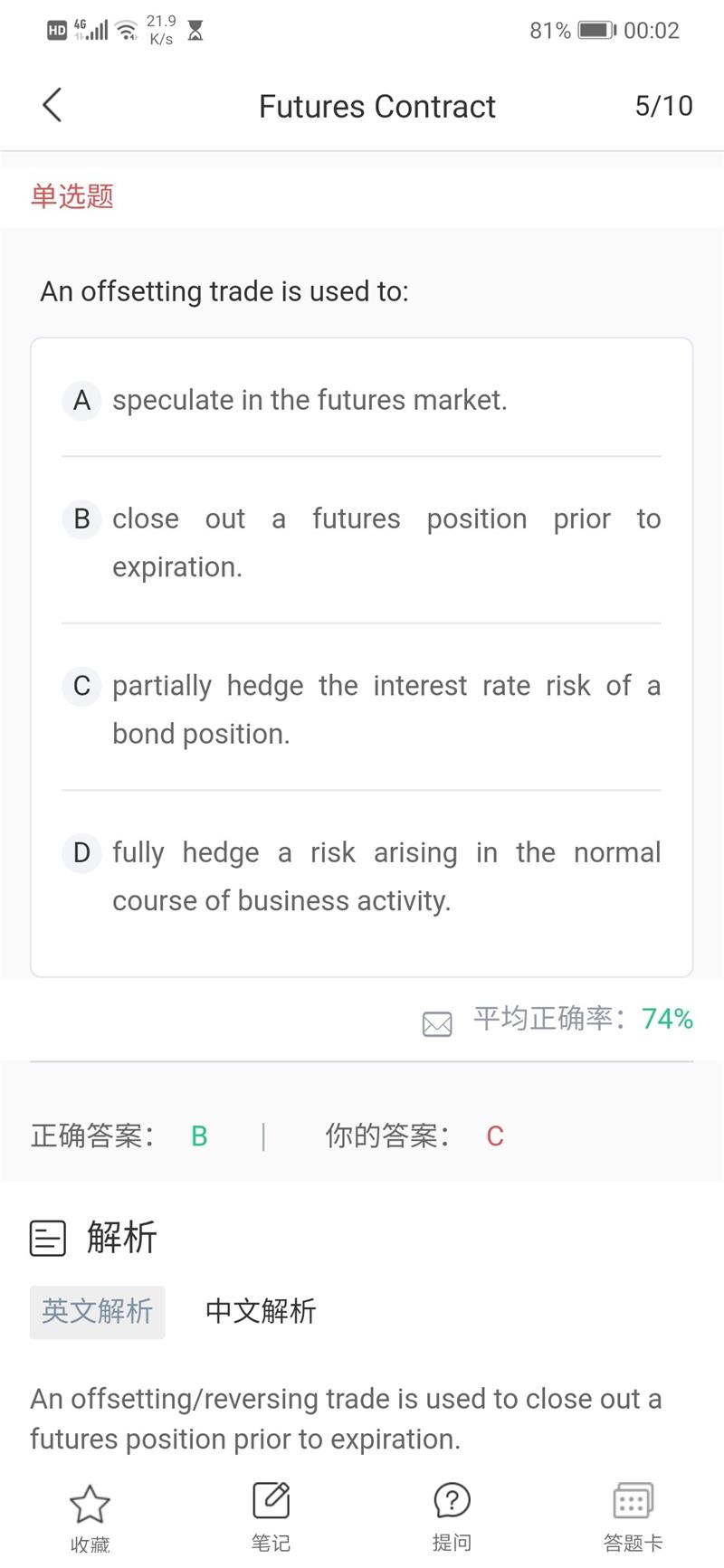Select option A speculate in the futures market
724x1568 pixels.
click(361, 399)
